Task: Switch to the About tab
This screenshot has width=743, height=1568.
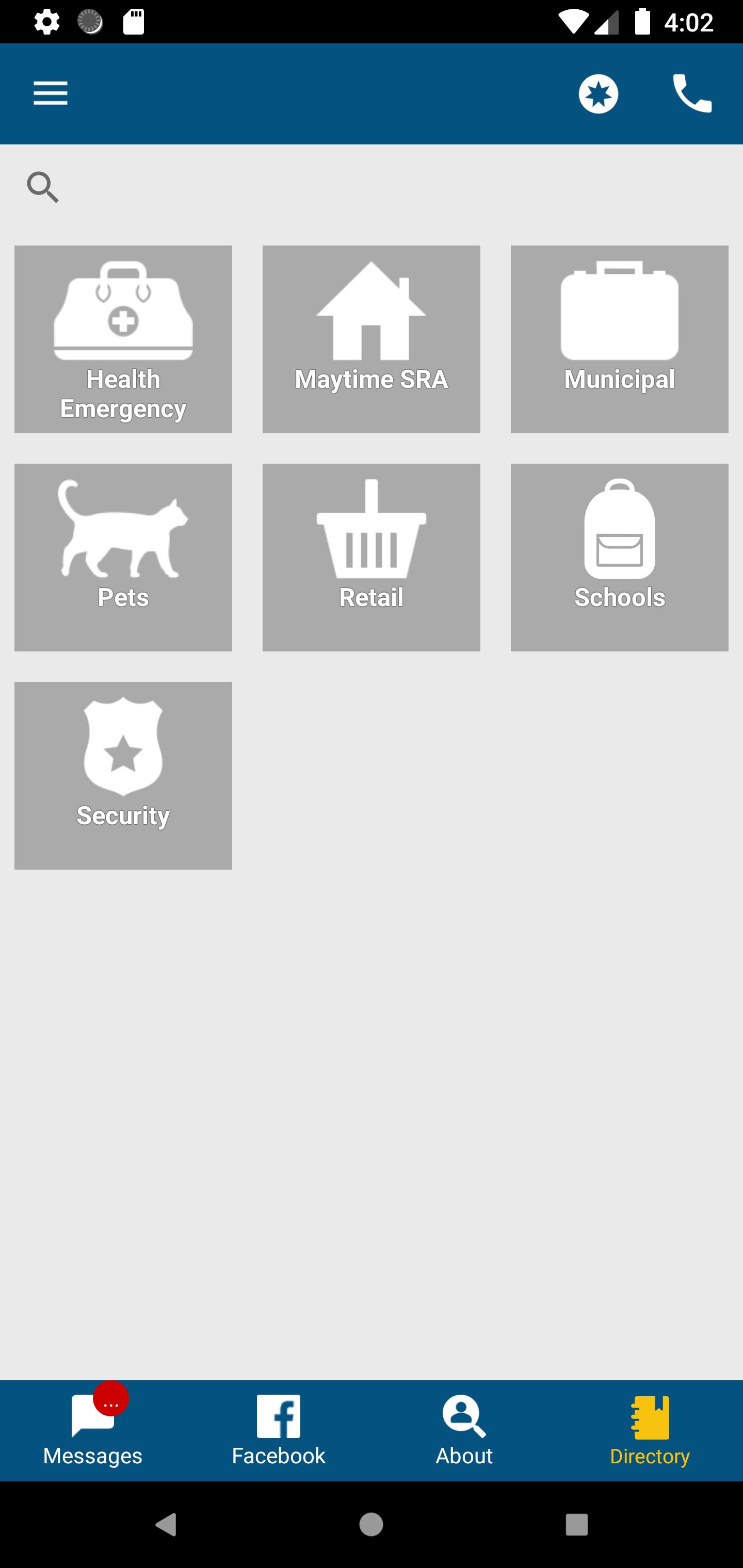Action: coord(464,1430)
